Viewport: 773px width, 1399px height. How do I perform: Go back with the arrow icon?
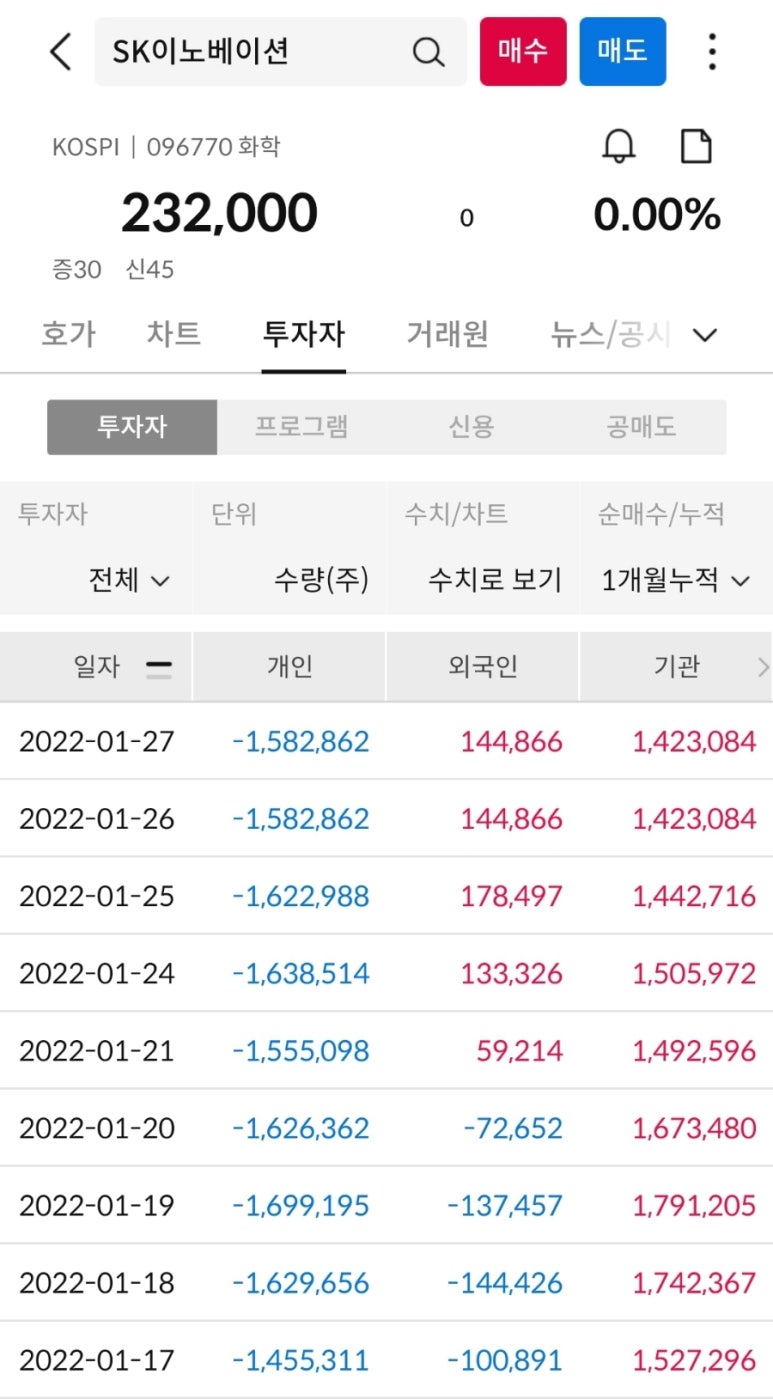click(x=61, y=51)
